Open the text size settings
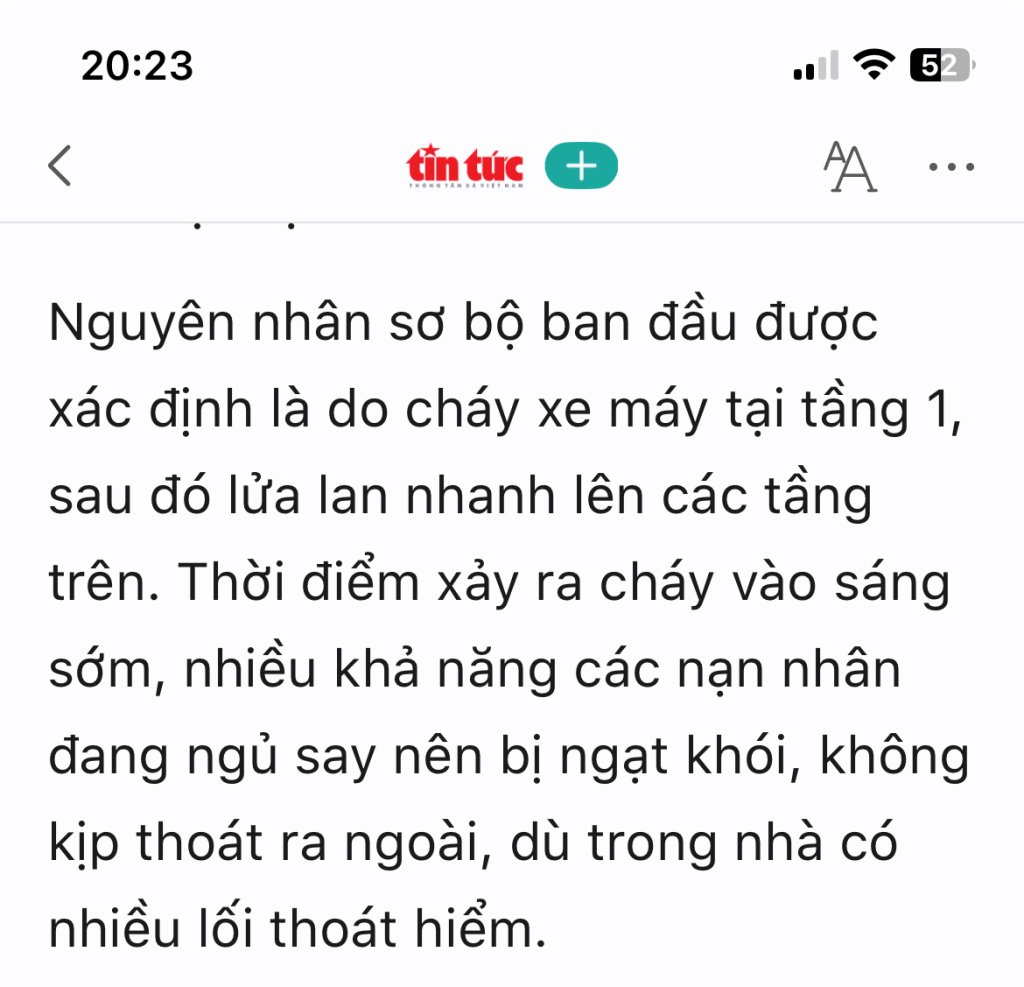1024x987 pixels. tap(850, 167)
